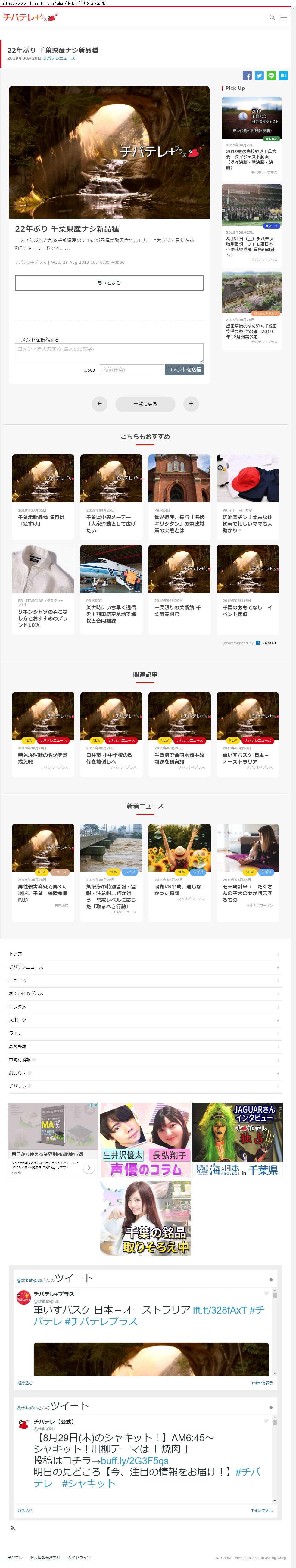Open the search icon in header
This screenshot has width=296, height=1568.
(x=272, y=18)
